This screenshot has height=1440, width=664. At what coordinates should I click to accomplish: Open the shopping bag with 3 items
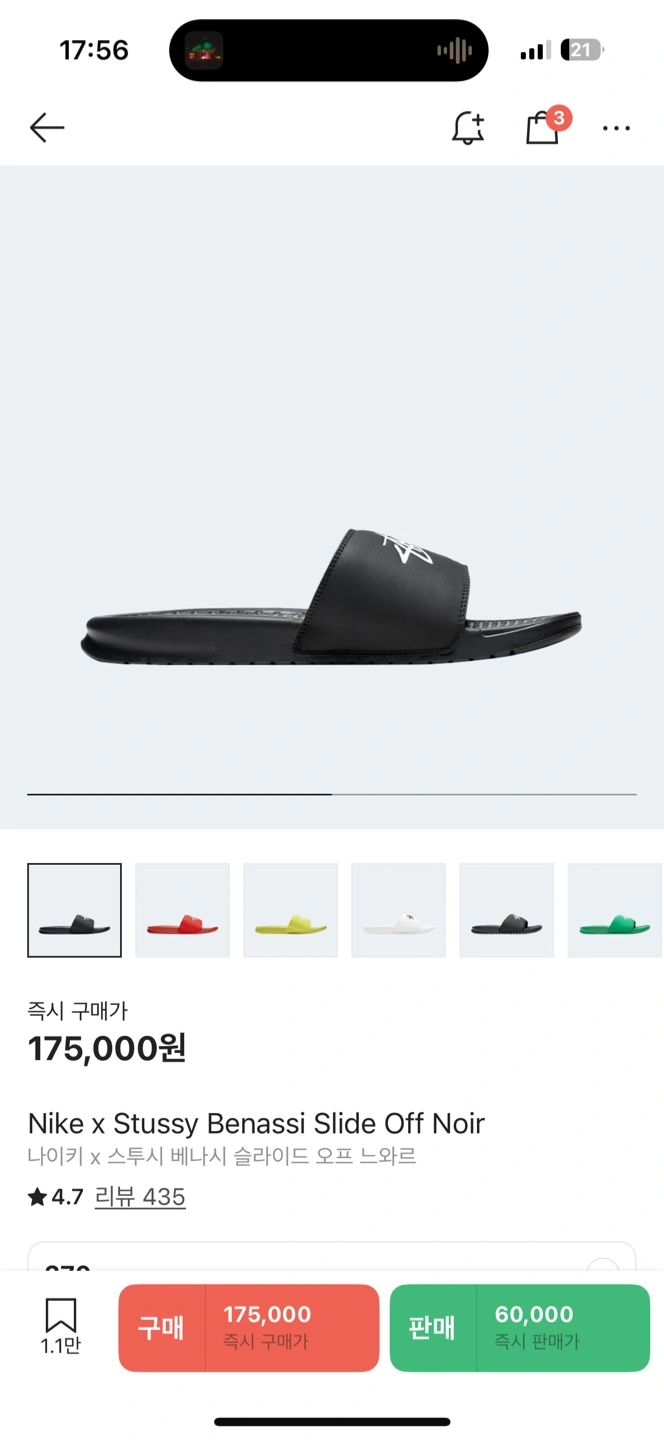click(x=543, y=128)
